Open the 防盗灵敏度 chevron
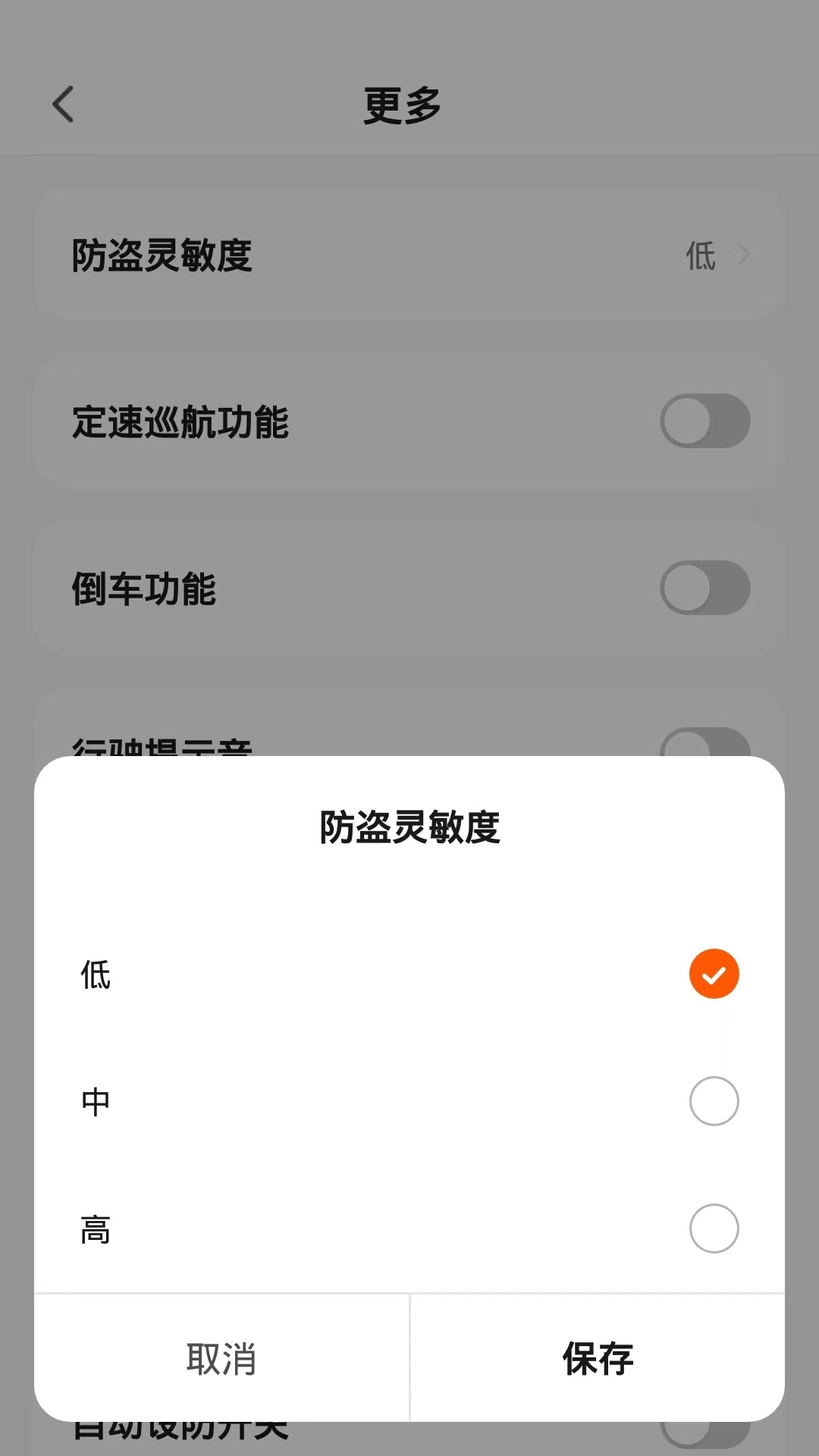Screen dimensions: 819x1456 (742, 255)
